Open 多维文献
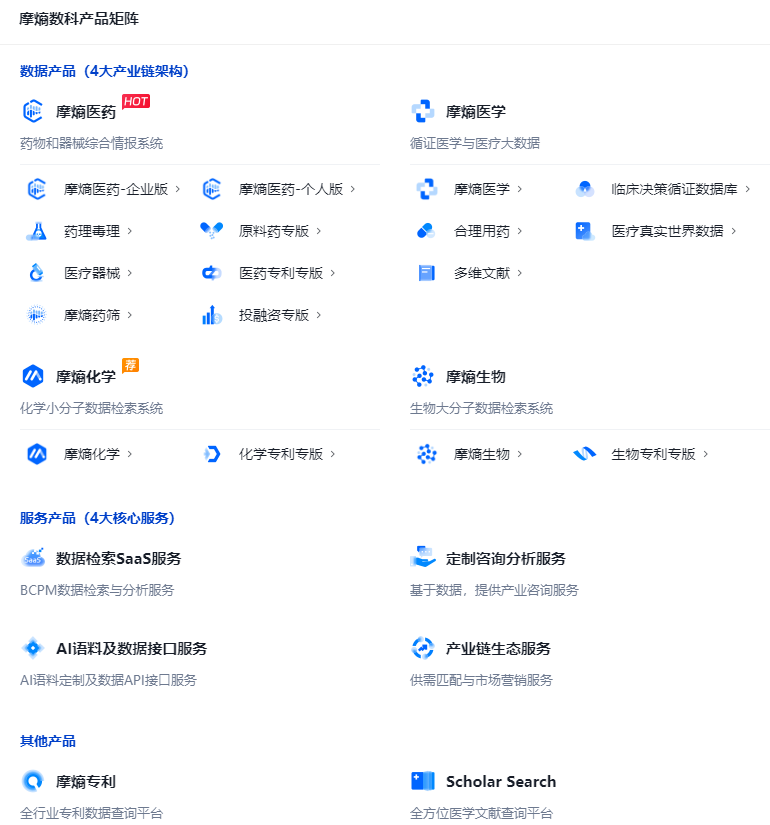770x825 pixels. point(482,273)
